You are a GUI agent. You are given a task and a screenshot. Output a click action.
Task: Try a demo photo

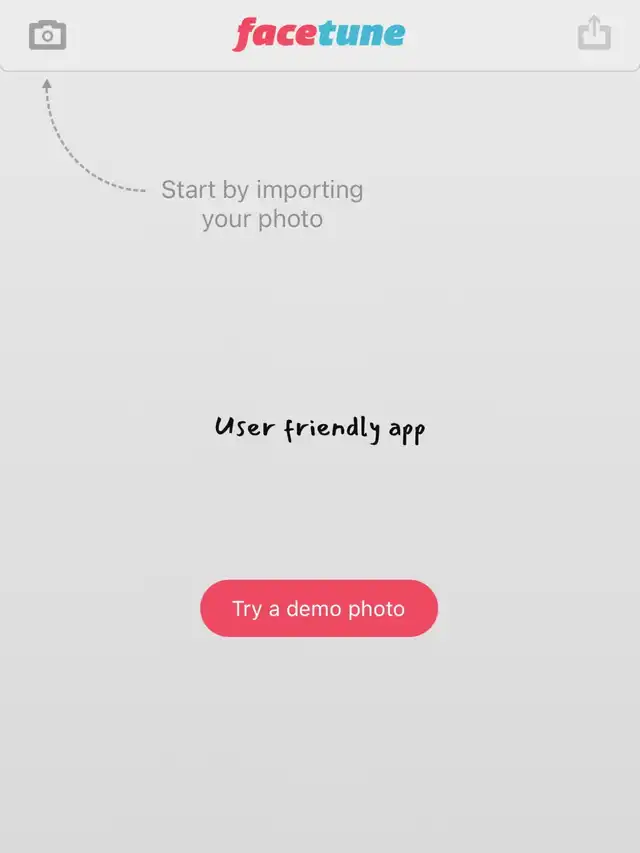[x=319, y=608]
